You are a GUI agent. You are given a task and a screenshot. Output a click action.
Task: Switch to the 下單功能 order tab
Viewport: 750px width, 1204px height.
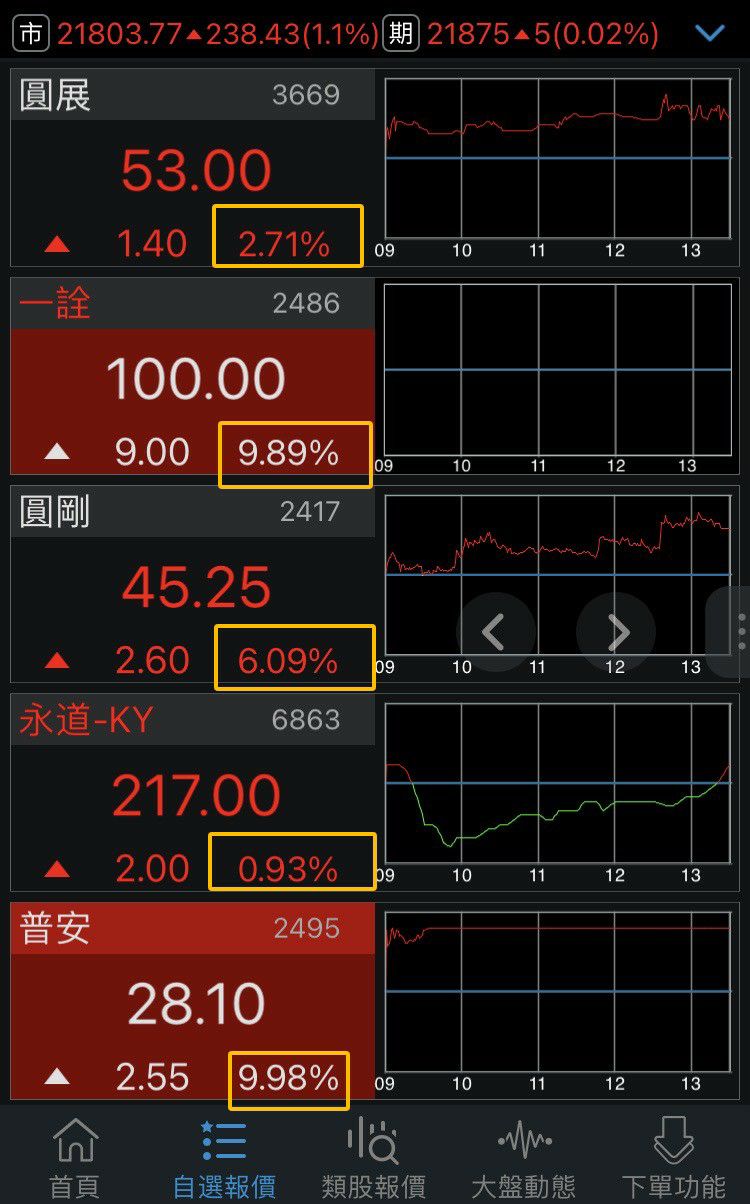[x=673, y=1158]
